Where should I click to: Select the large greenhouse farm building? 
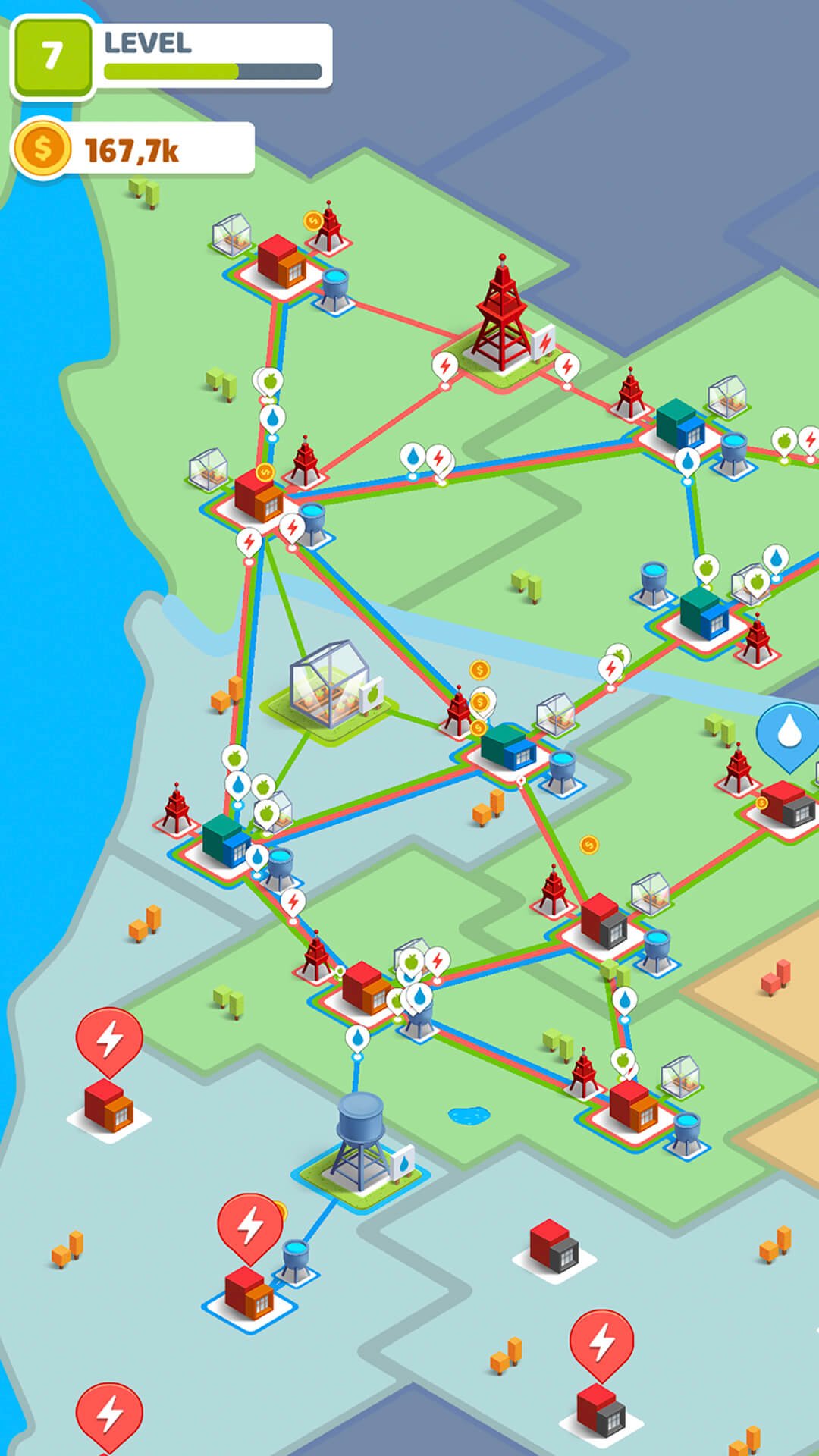tap(331, 688)
